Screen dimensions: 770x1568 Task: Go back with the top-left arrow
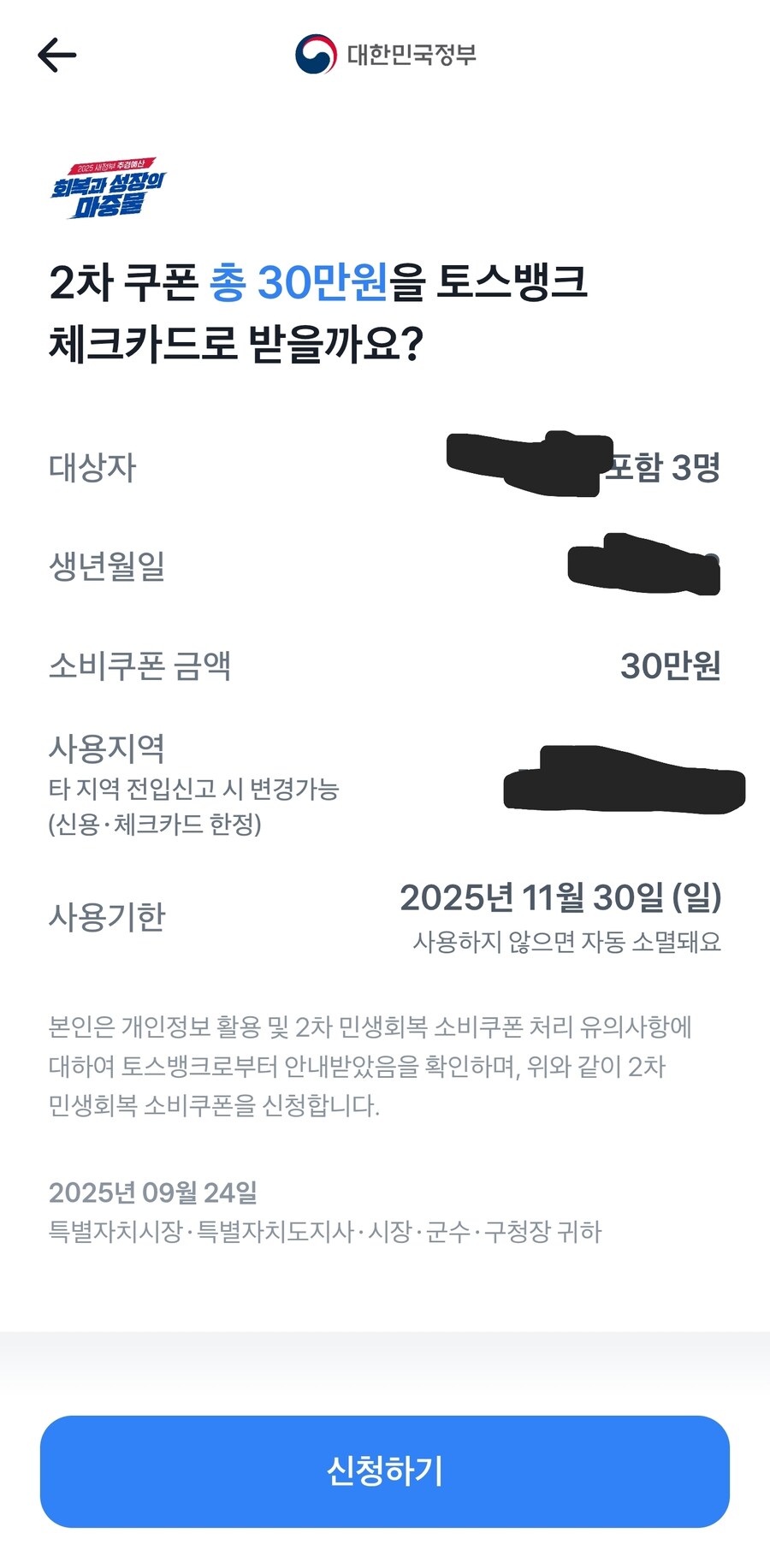click(57, 55)
